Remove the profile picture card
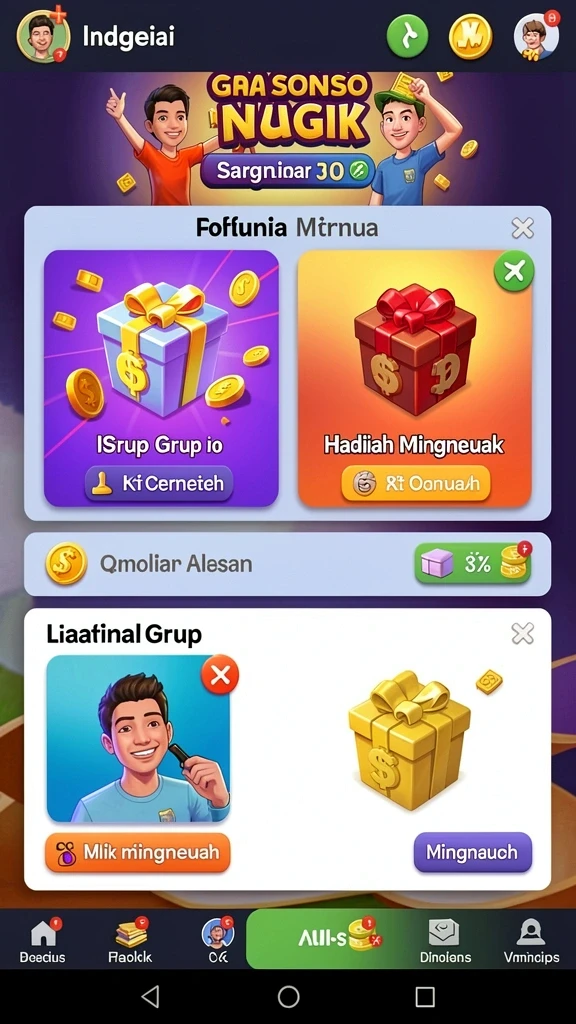Screen dimensions: 576x1024 pyautogui.click(x=220, y=674)
